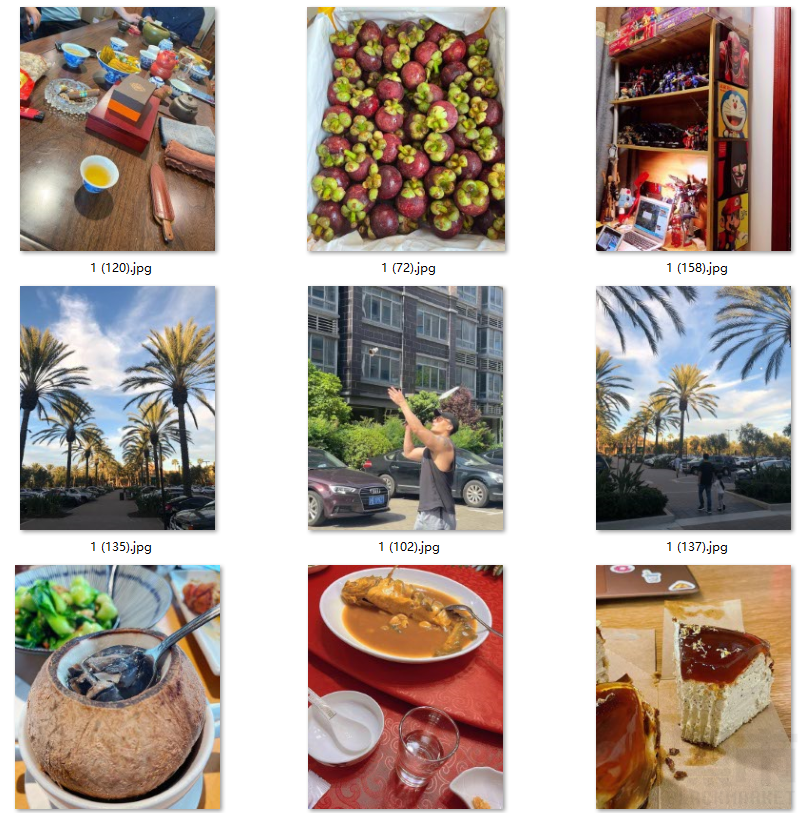Open the parking lot photo 1 (137).jpg

pos(693,408)
